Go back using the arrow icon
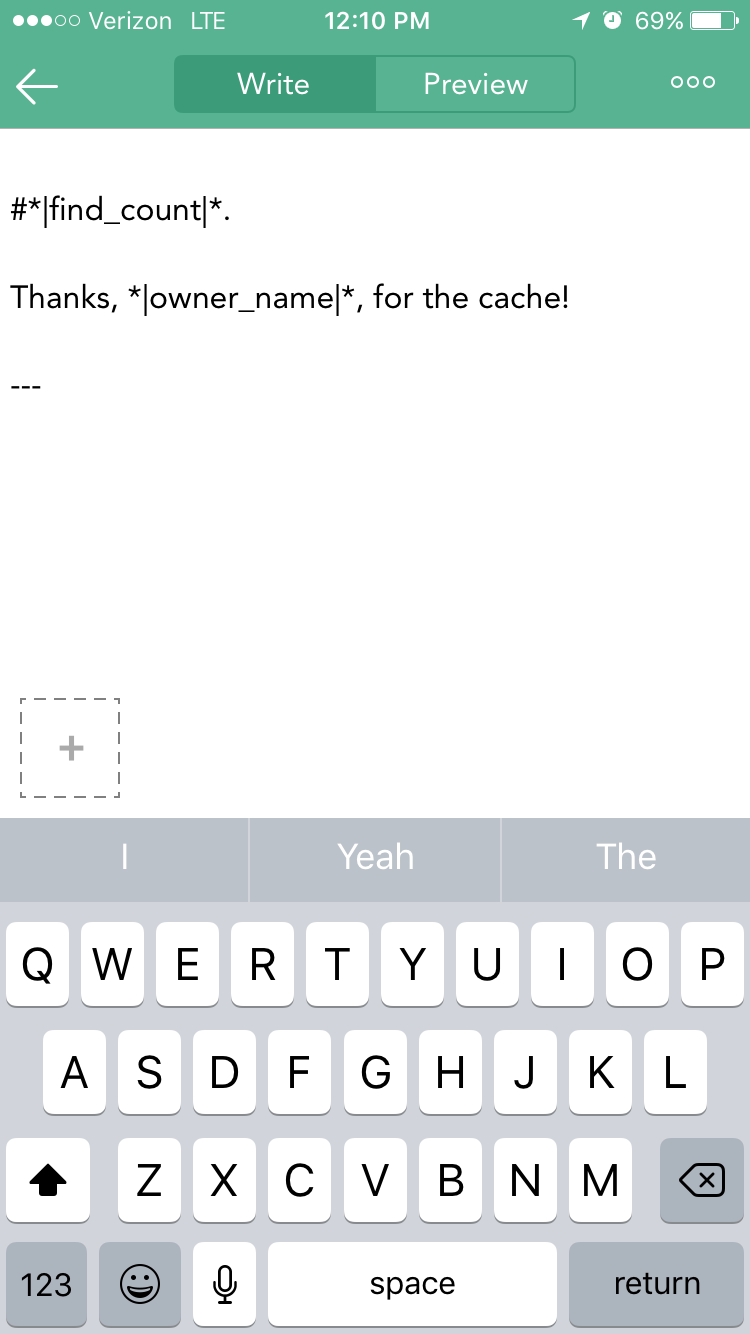This screenshot has width=750, height=1334. 37,86
